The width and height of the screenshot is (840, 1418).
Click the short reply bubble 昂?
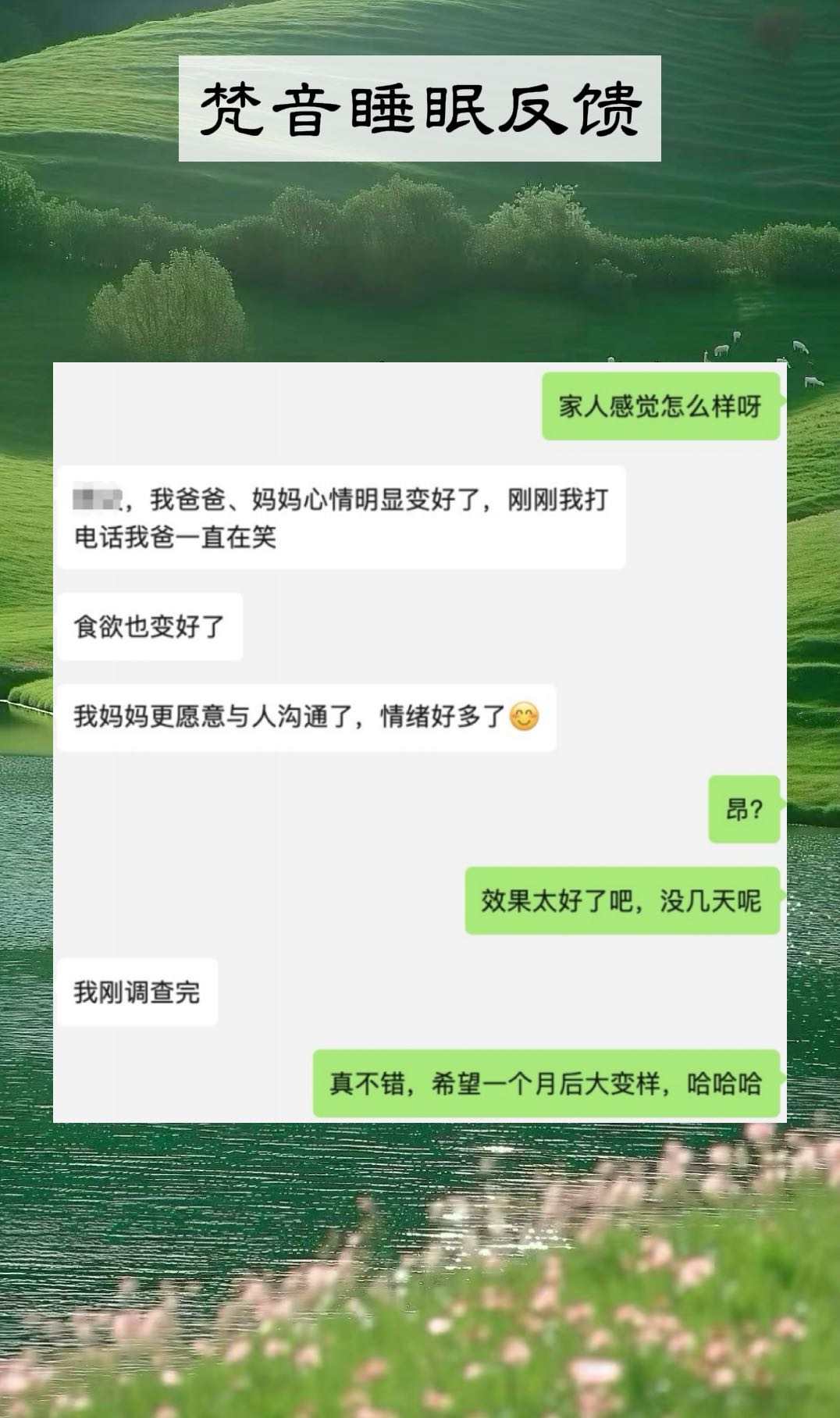(x=744, y=811)
